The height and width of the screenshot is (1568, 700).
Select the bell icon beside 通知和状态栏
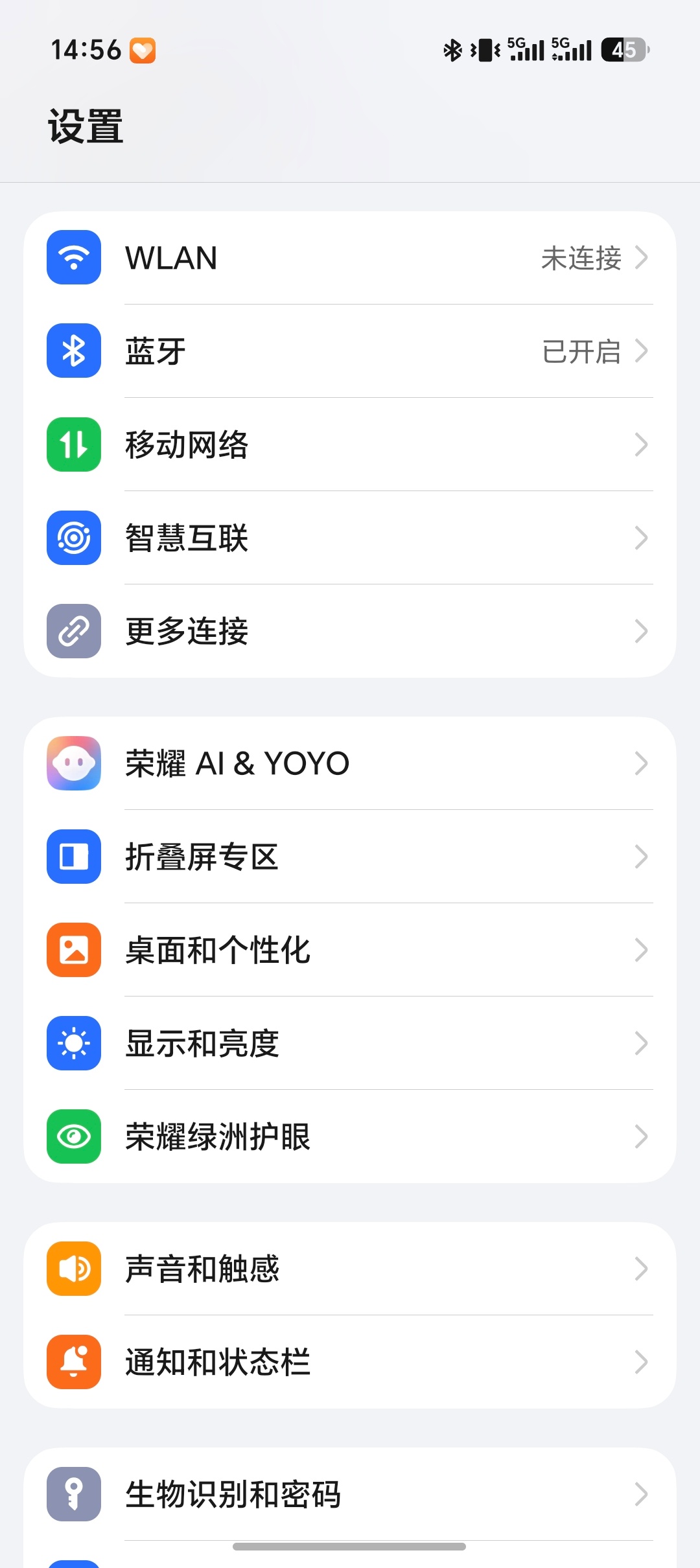click(x=73, y=1362)
